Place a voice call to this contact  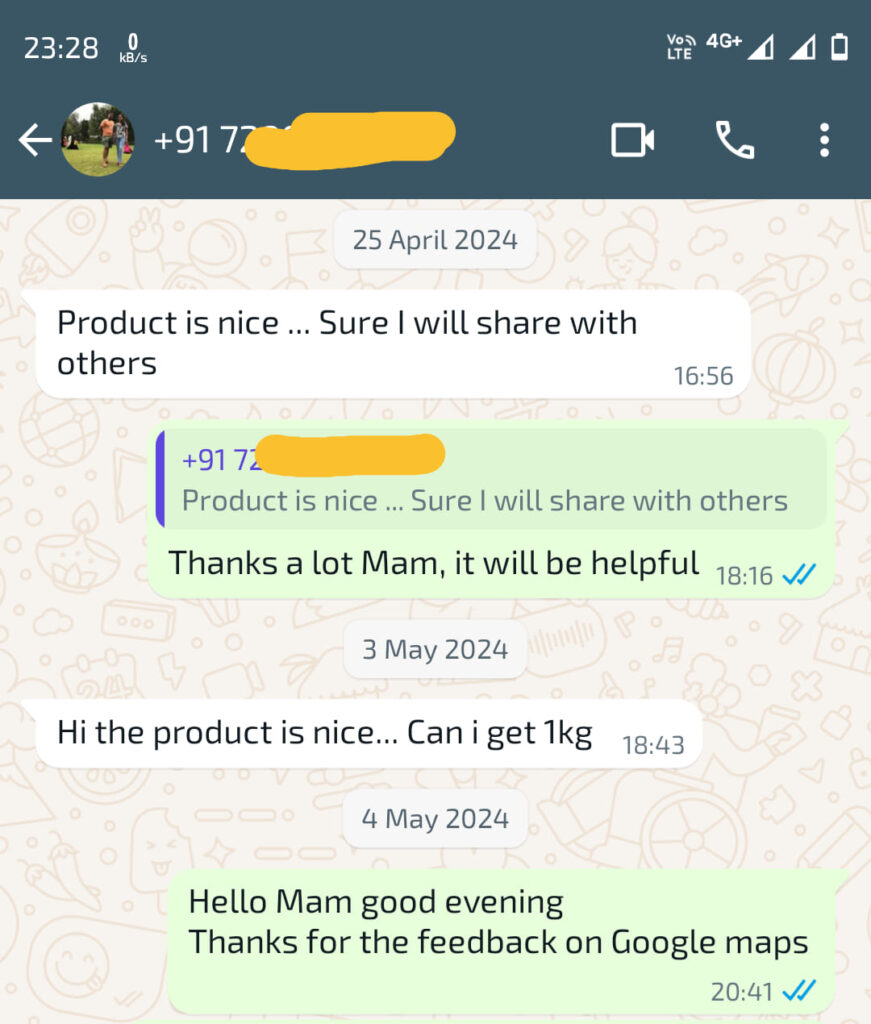pos(735,141)
